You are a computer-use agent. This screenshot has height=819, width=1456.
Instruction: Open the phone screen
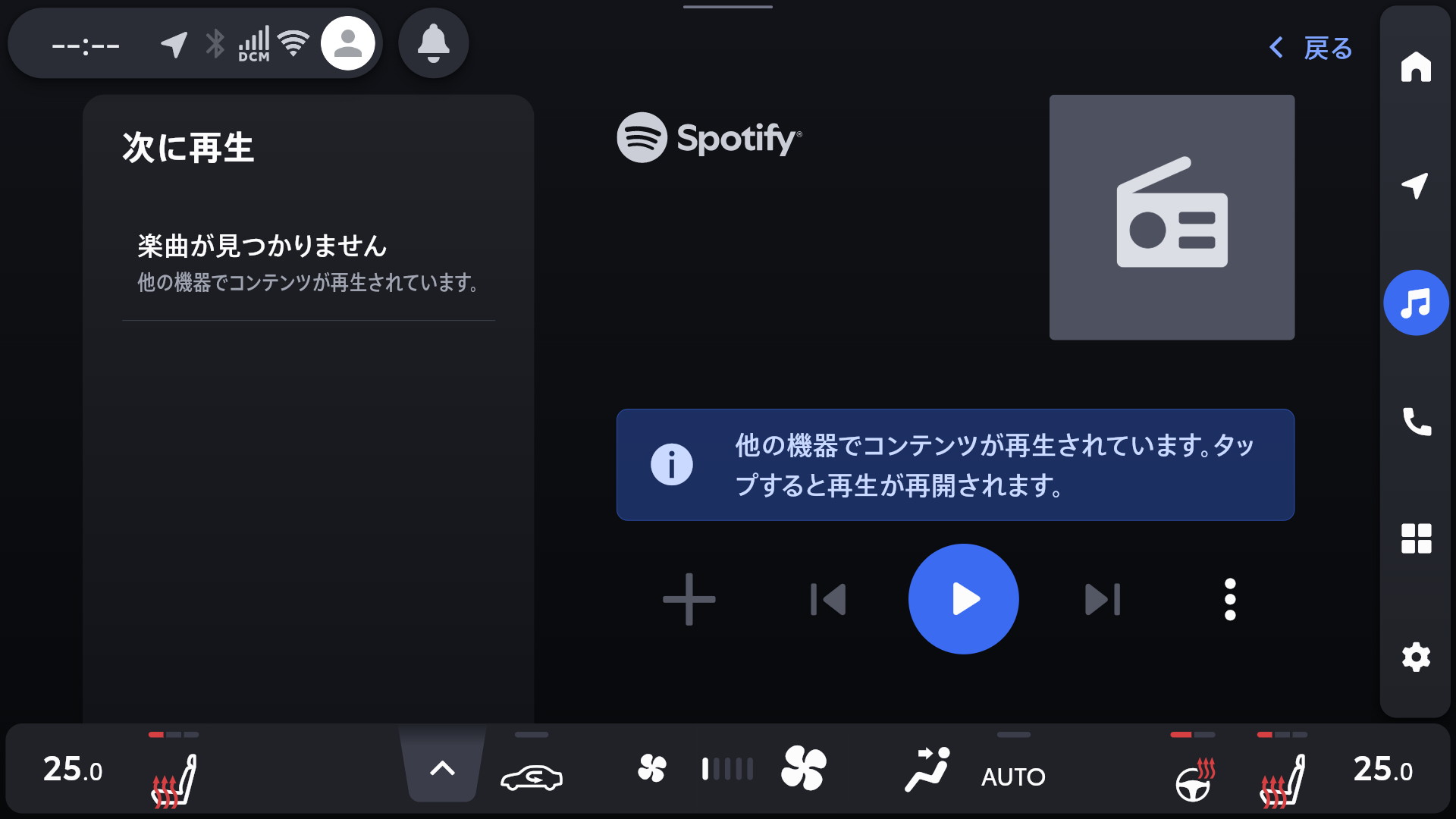1415,421
